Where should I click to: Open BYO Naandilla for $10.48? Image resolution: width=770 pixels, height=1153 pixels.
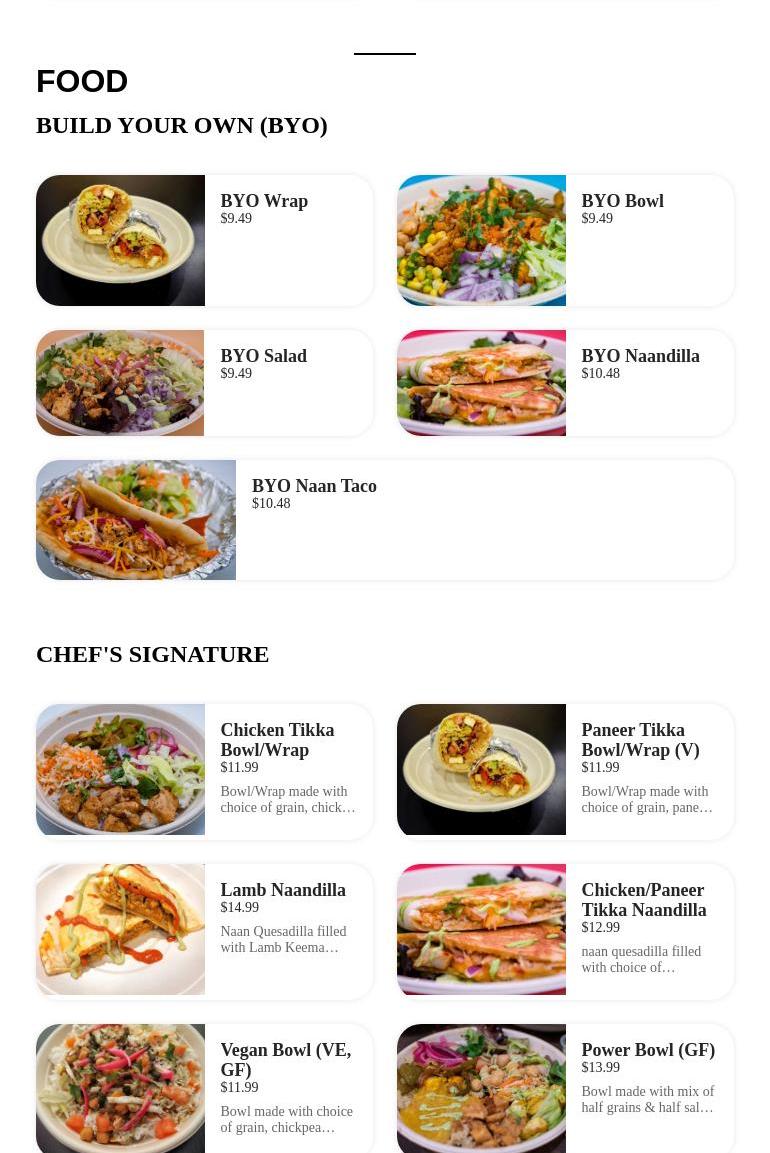click(565, 383)
